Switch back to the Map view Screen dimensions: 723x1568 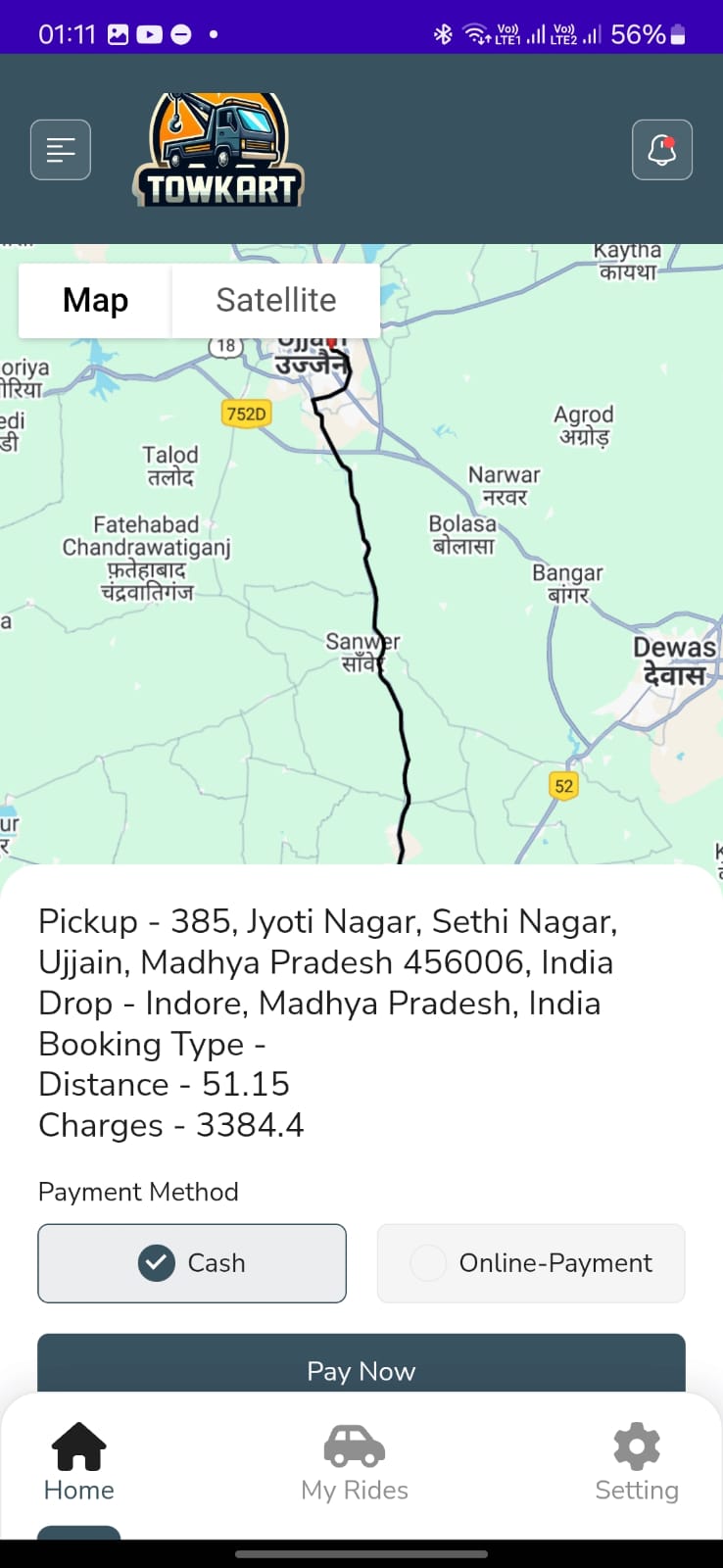(x=94, y=300)
